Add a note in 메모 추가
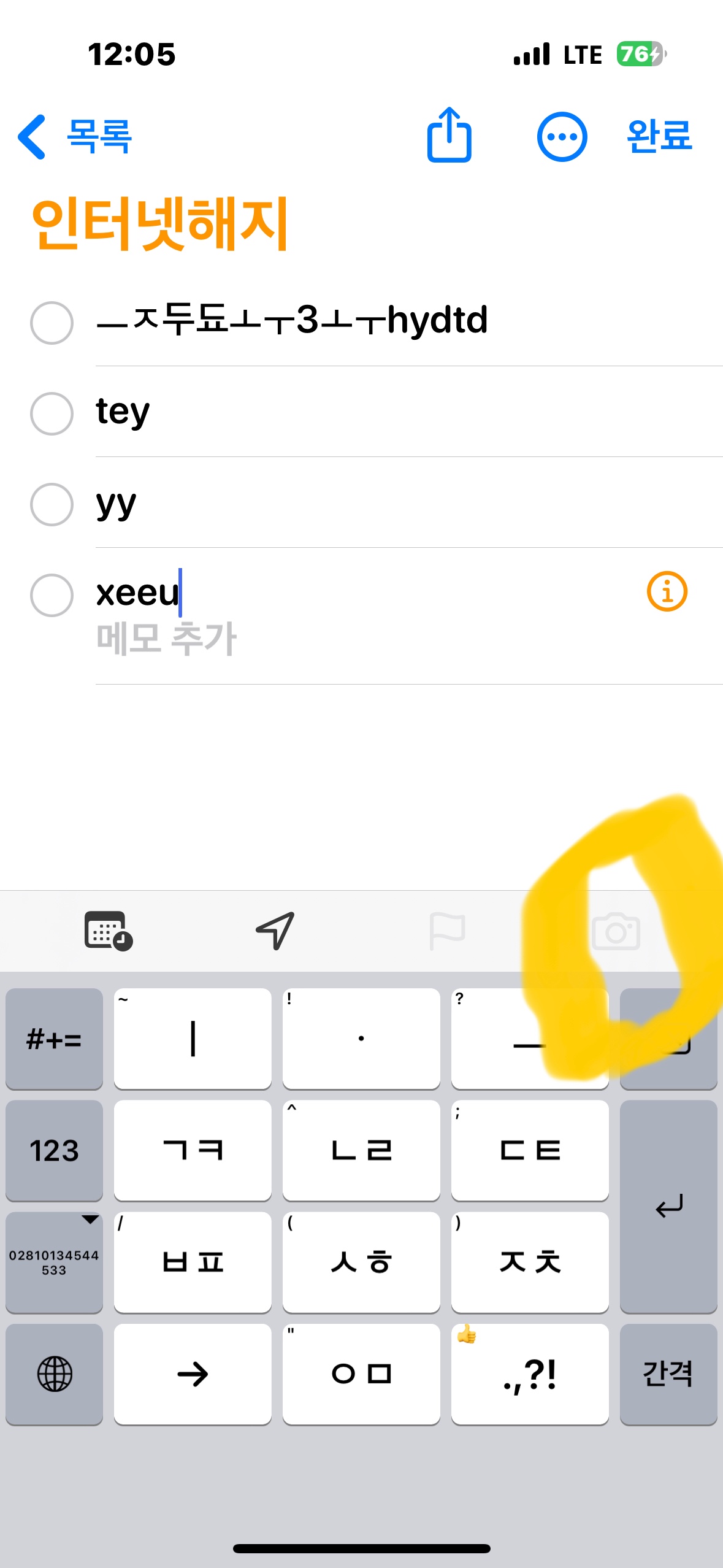This screenshot has width=723, height=1568. [x=167, y=639]
